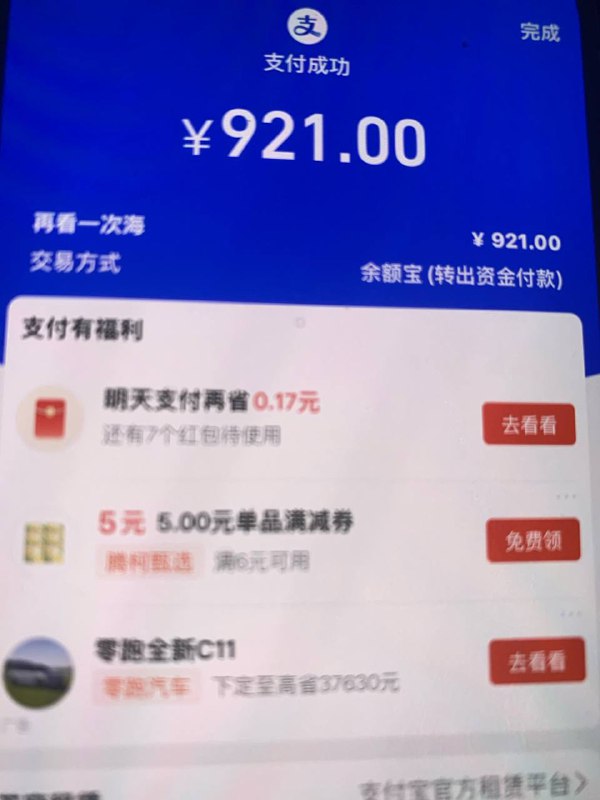Claim the 5元 coupon with 免费领
The height and width of the screenshot is (800, 600).
point(534,541)
